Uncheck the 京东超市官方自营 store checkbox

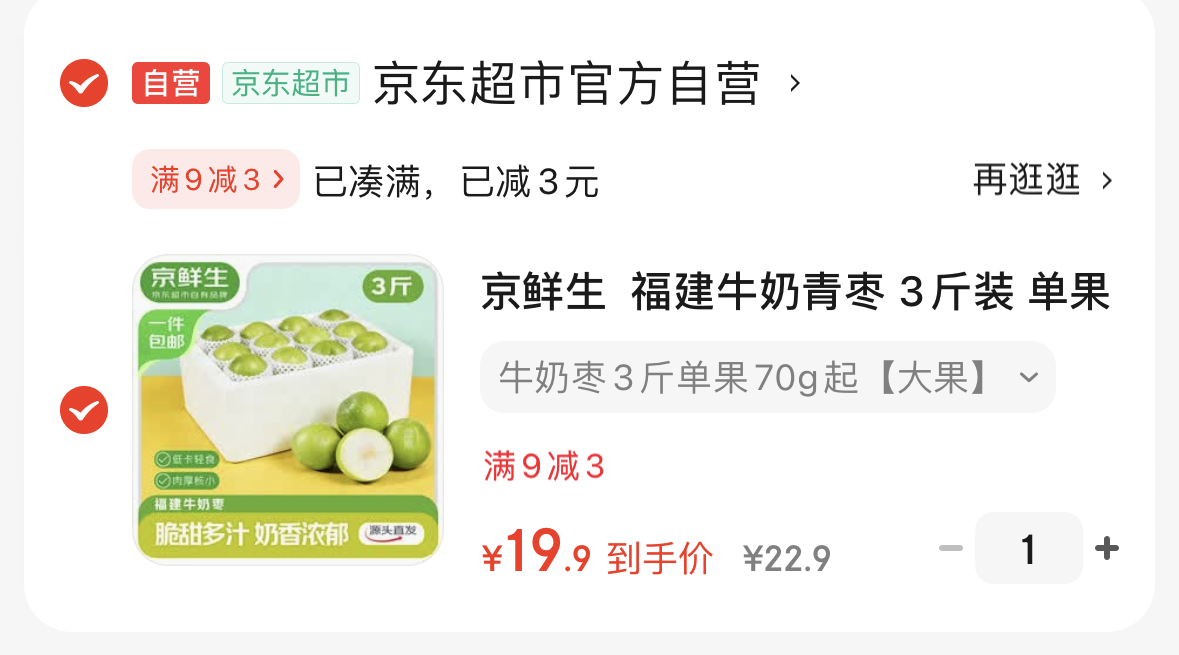(x=83, y=83)
